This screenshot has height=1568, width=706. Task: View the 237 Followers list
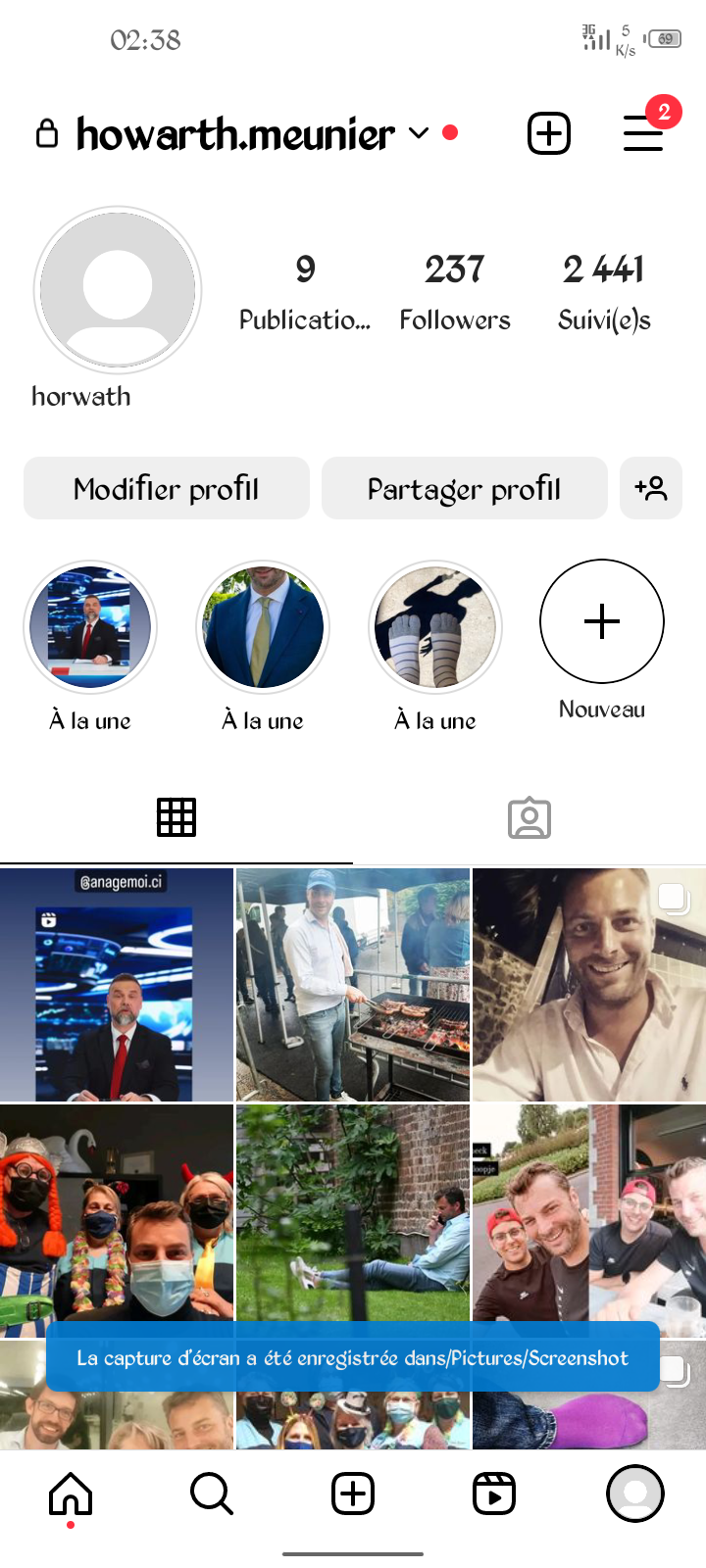[x=455, y=292]
